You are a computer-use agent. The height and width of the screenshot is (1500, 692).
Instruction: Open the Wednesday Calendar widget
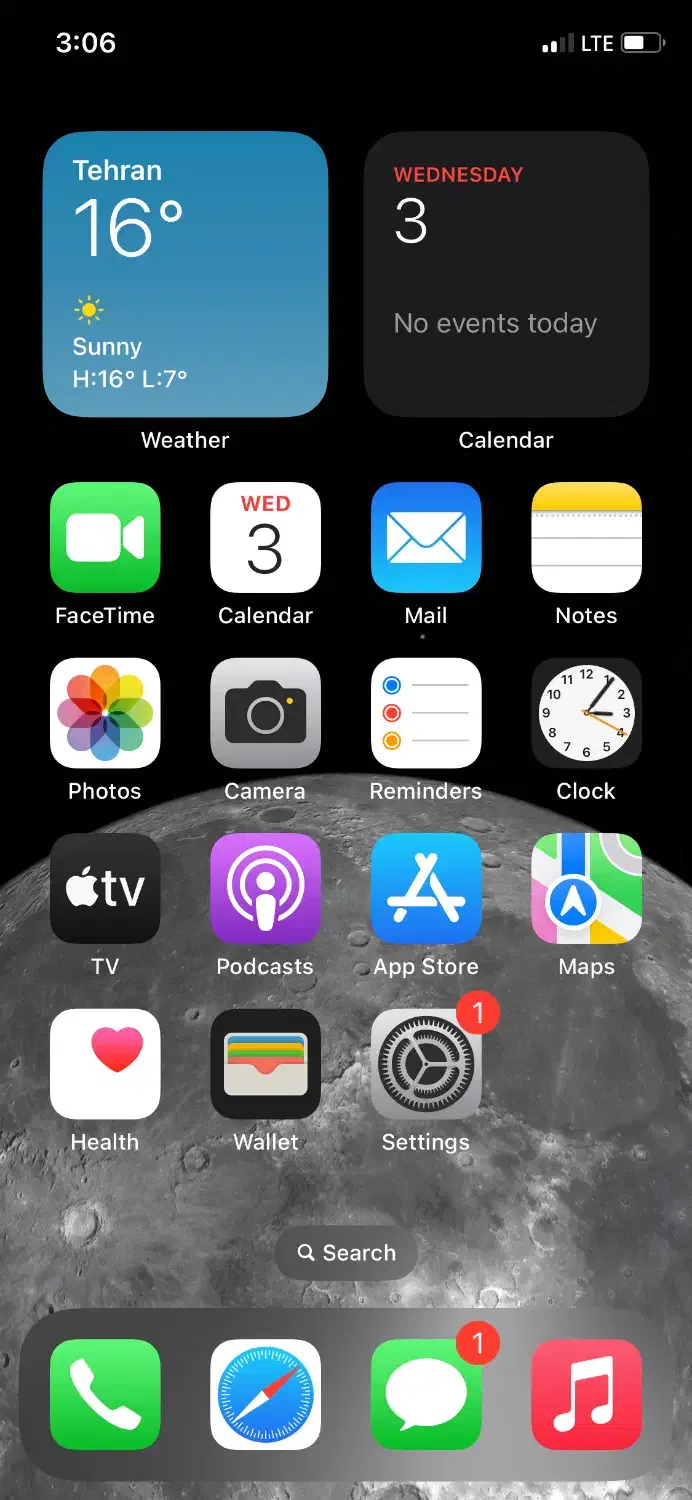pyautogui.click(x=506, y=274)
